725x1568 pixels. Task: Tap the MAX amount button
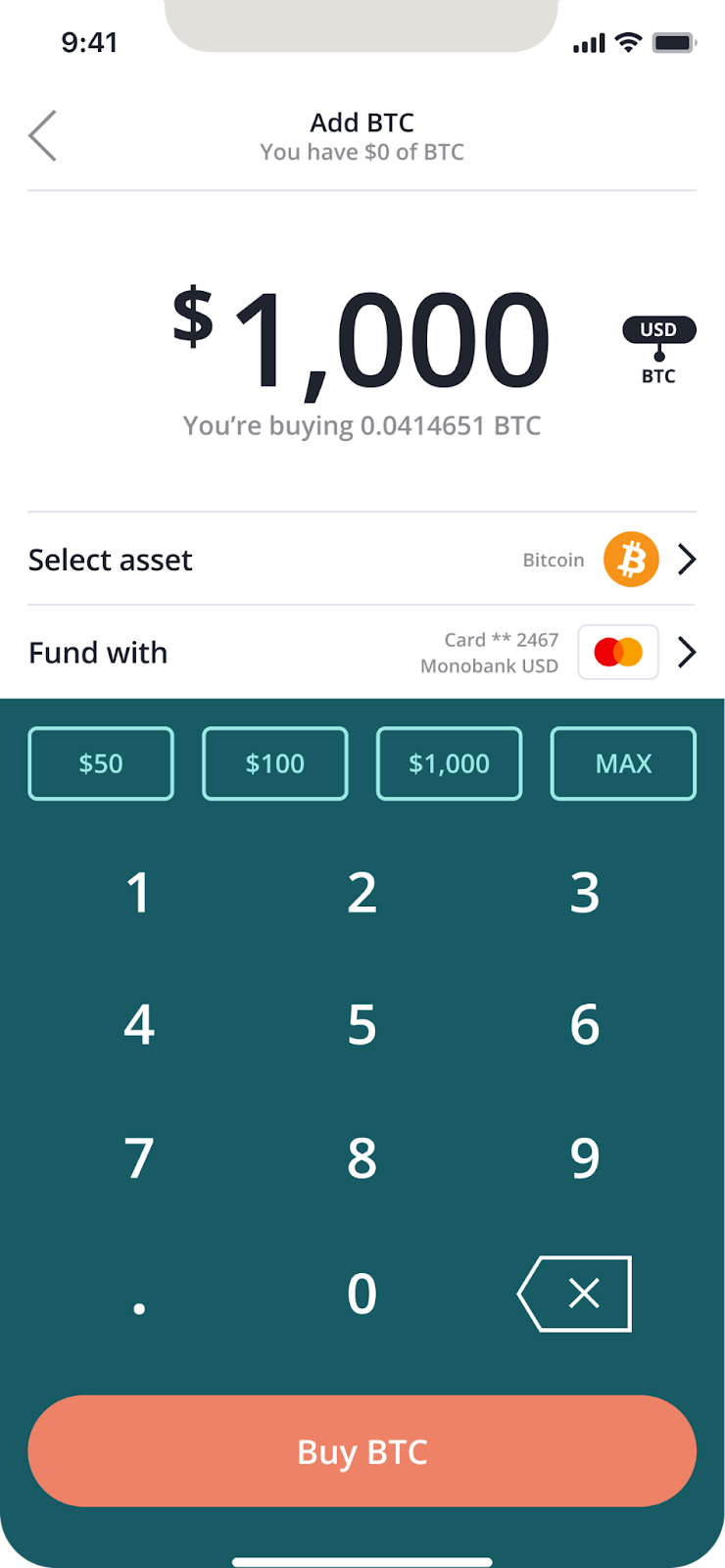point(623,763)
